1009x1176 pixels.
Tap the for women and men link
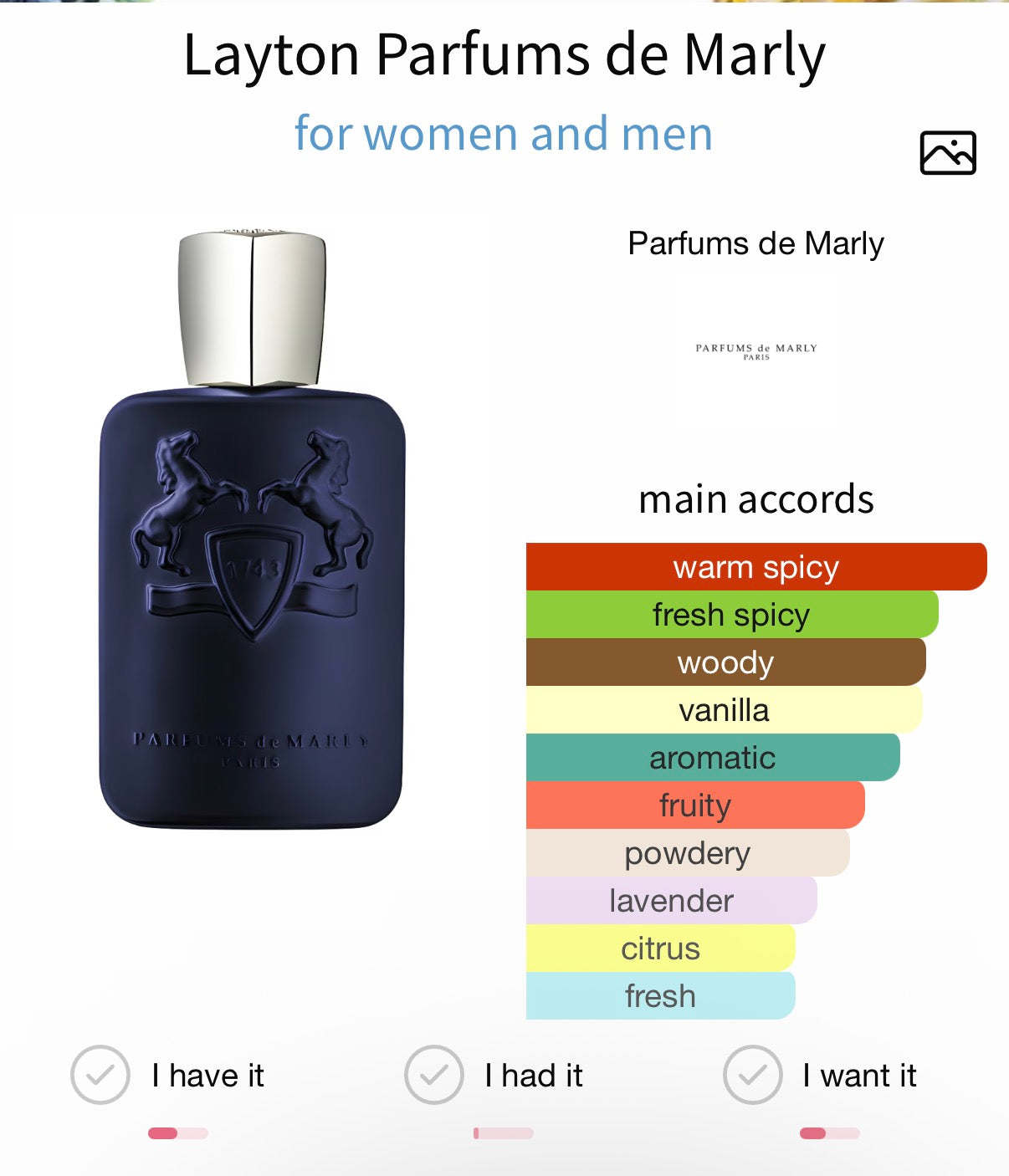coord(503,134)
